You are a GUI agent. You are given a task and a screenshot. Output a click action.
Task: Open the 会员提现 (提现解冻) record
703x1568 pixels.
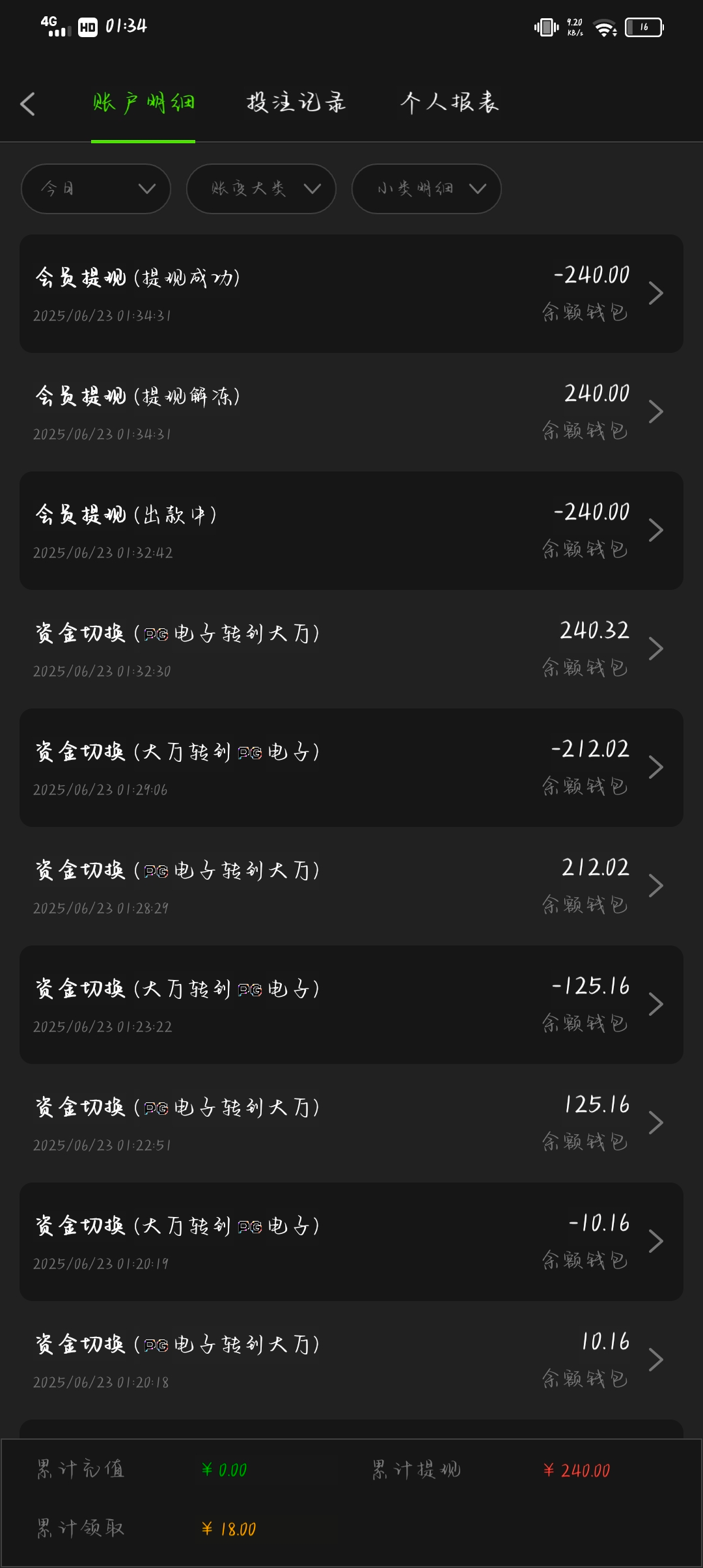tap(351, 412)
